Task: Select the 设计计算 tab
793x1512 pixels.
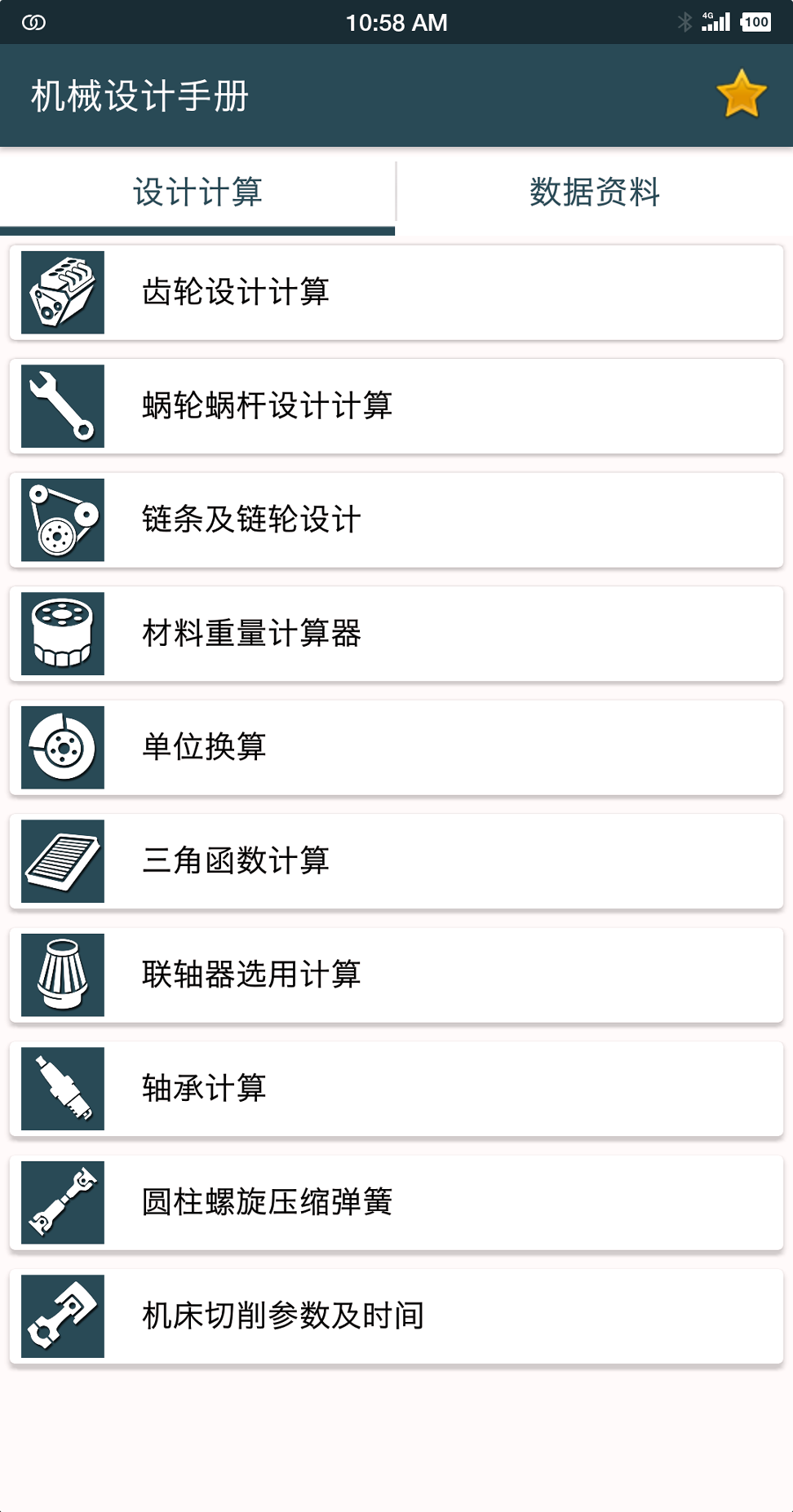Action: 198,191
